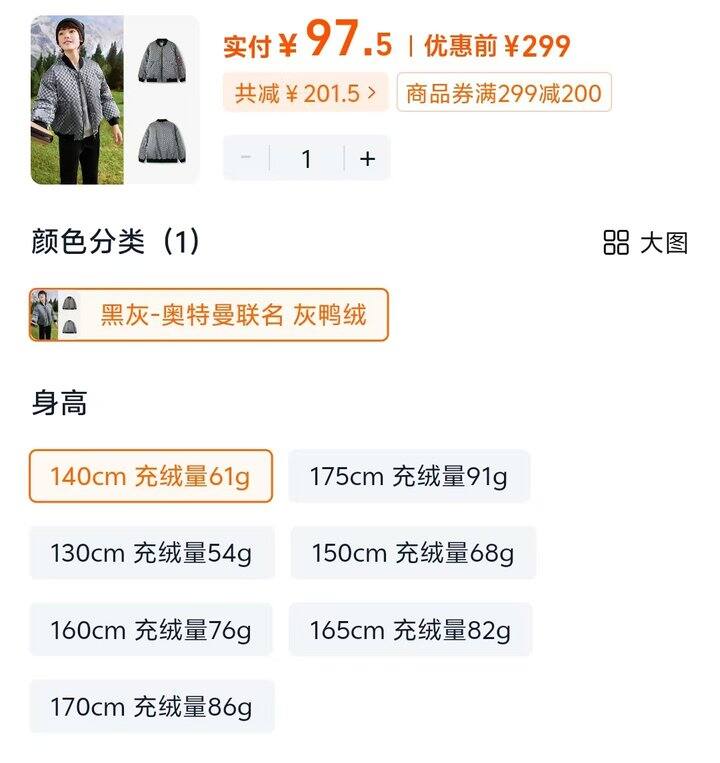Pick the 130cm 充绒量54g size
The width and height of the screenshot is (720, 763).
tap(152, 553)
